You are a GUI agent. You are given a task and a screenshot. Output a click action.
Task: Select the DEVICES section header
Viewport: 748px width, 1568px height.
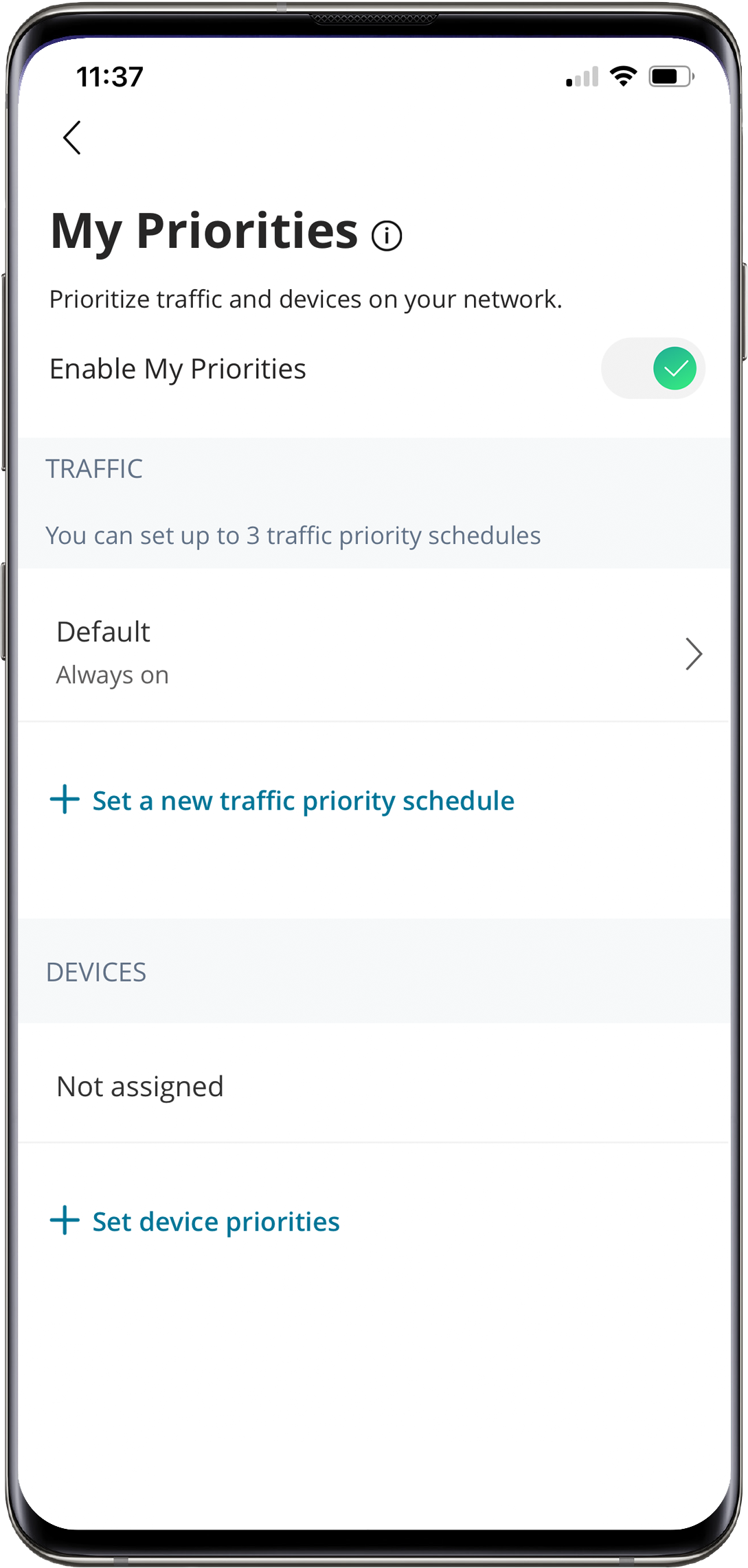pyautogui.click(x=95, y=971)
